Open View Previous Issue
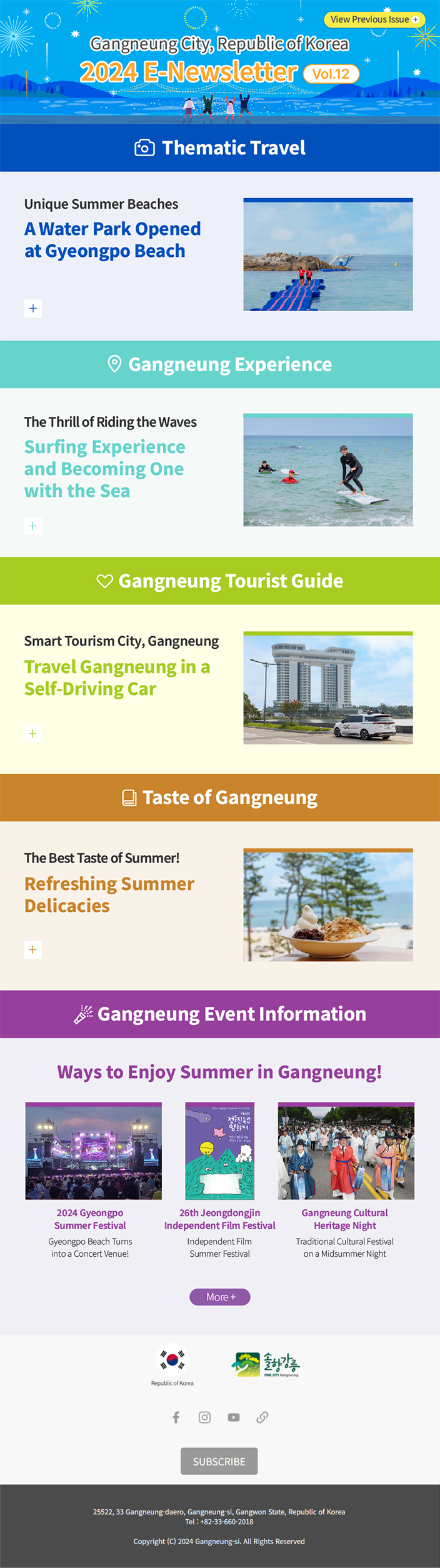 pyautogui.click(x=374, y=19)
